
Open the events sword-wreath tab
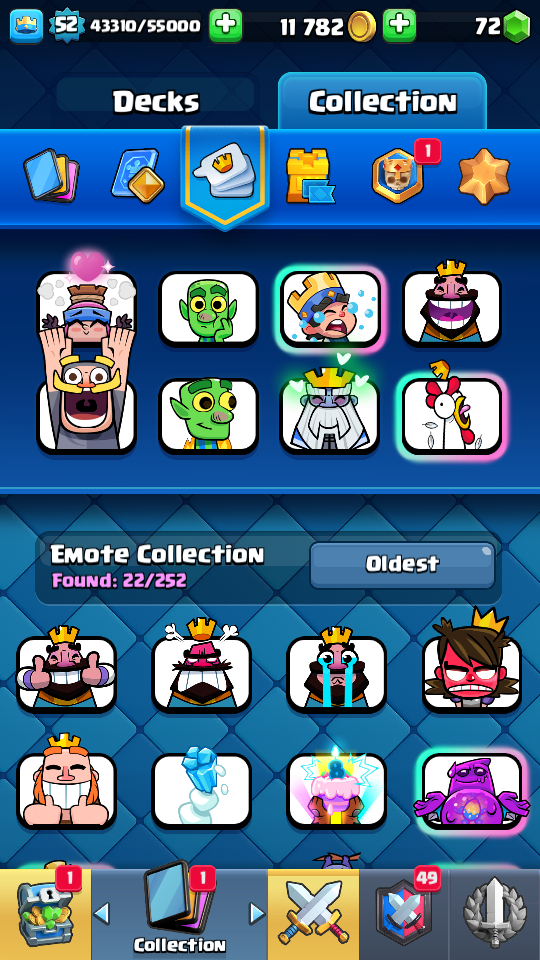click(x=495, y=913)
